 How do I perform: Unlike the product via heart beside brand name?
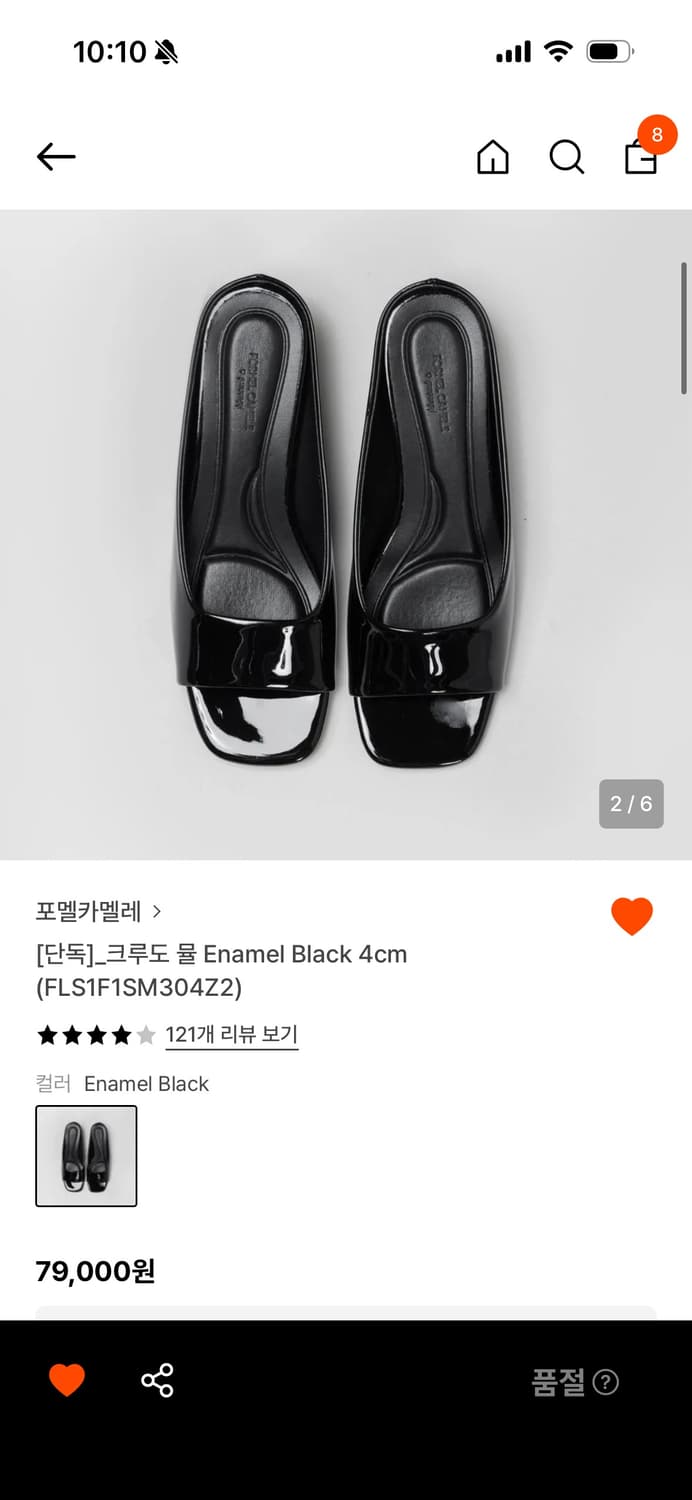(x=632, y=916)
